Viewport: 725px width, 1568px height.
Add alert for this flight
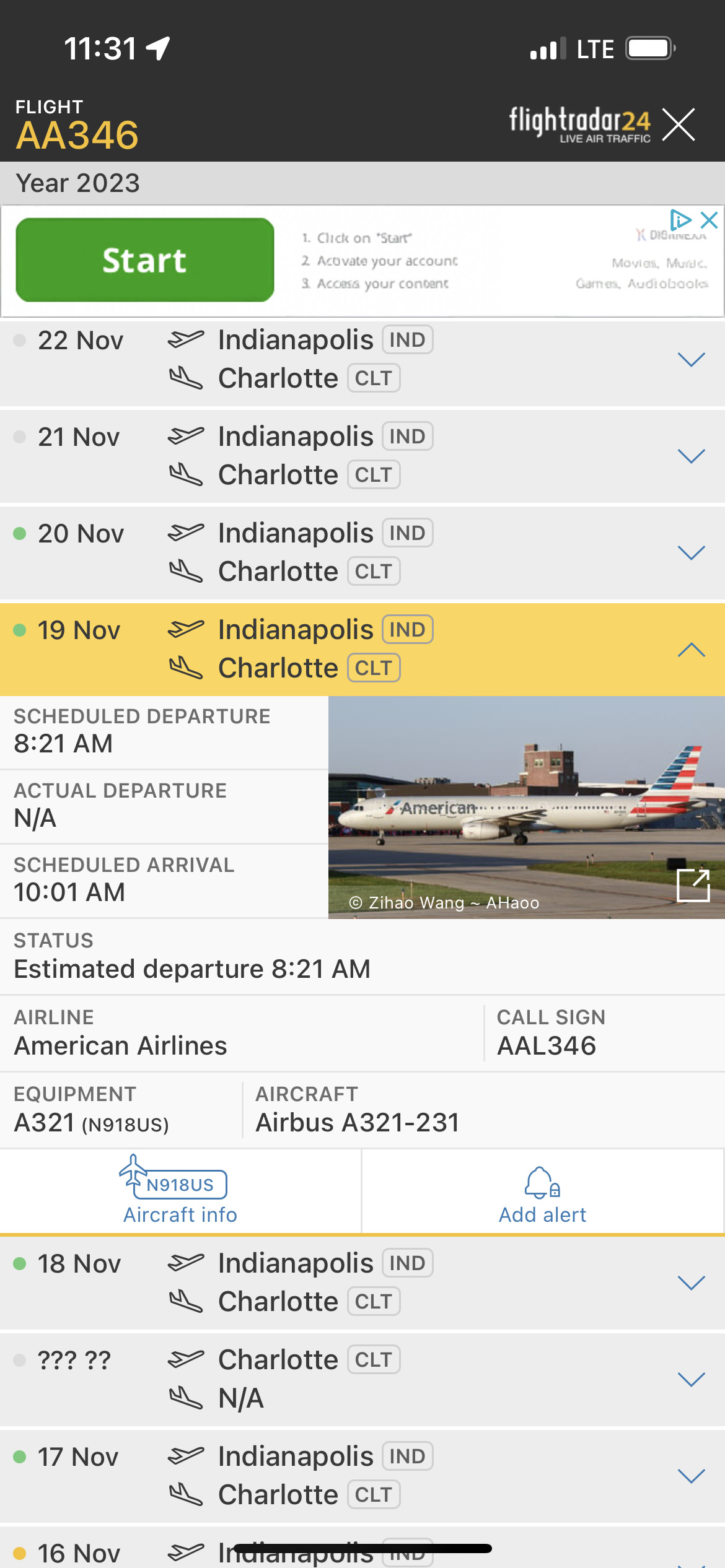pos(543,1191)
